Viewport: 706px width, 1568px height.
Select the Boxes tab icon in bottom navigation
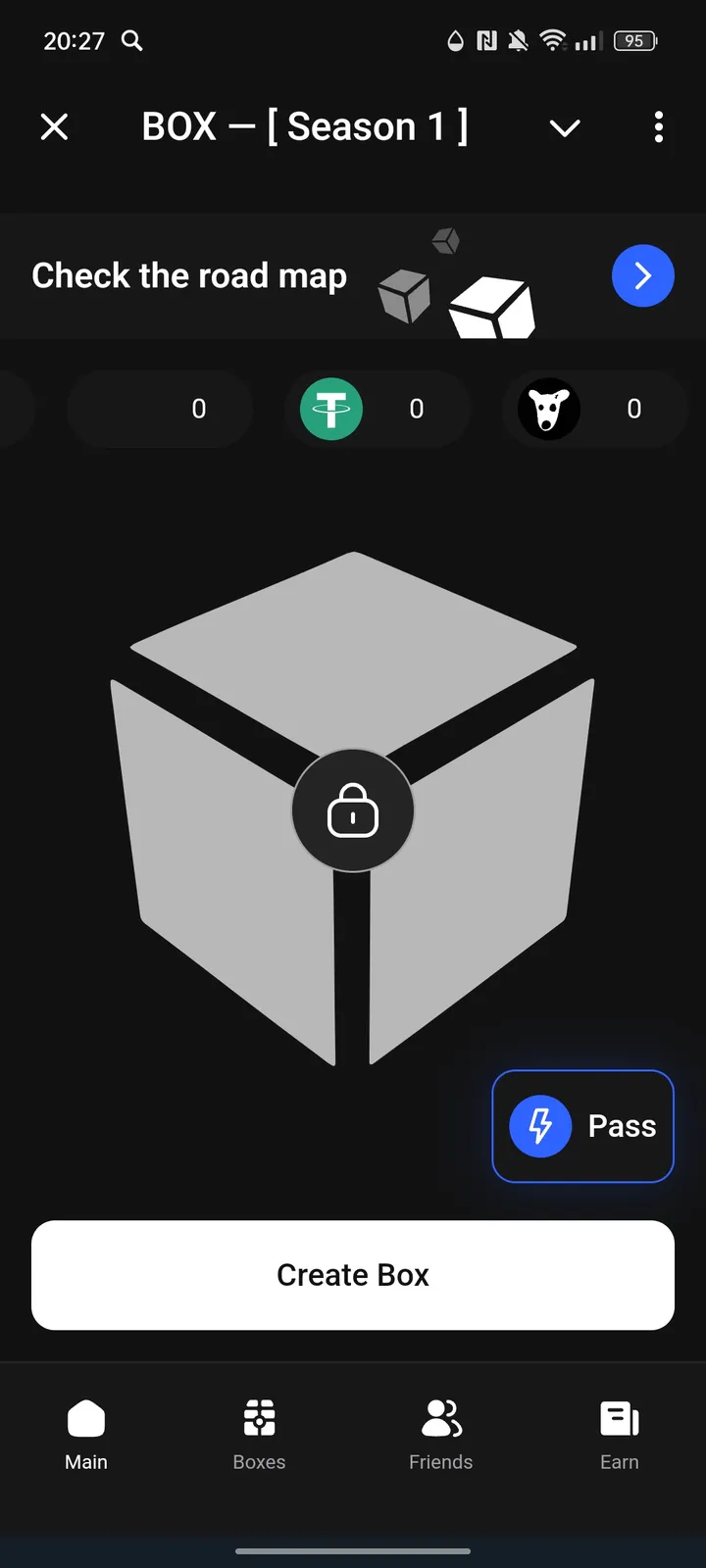click(x=258, y=1418)
